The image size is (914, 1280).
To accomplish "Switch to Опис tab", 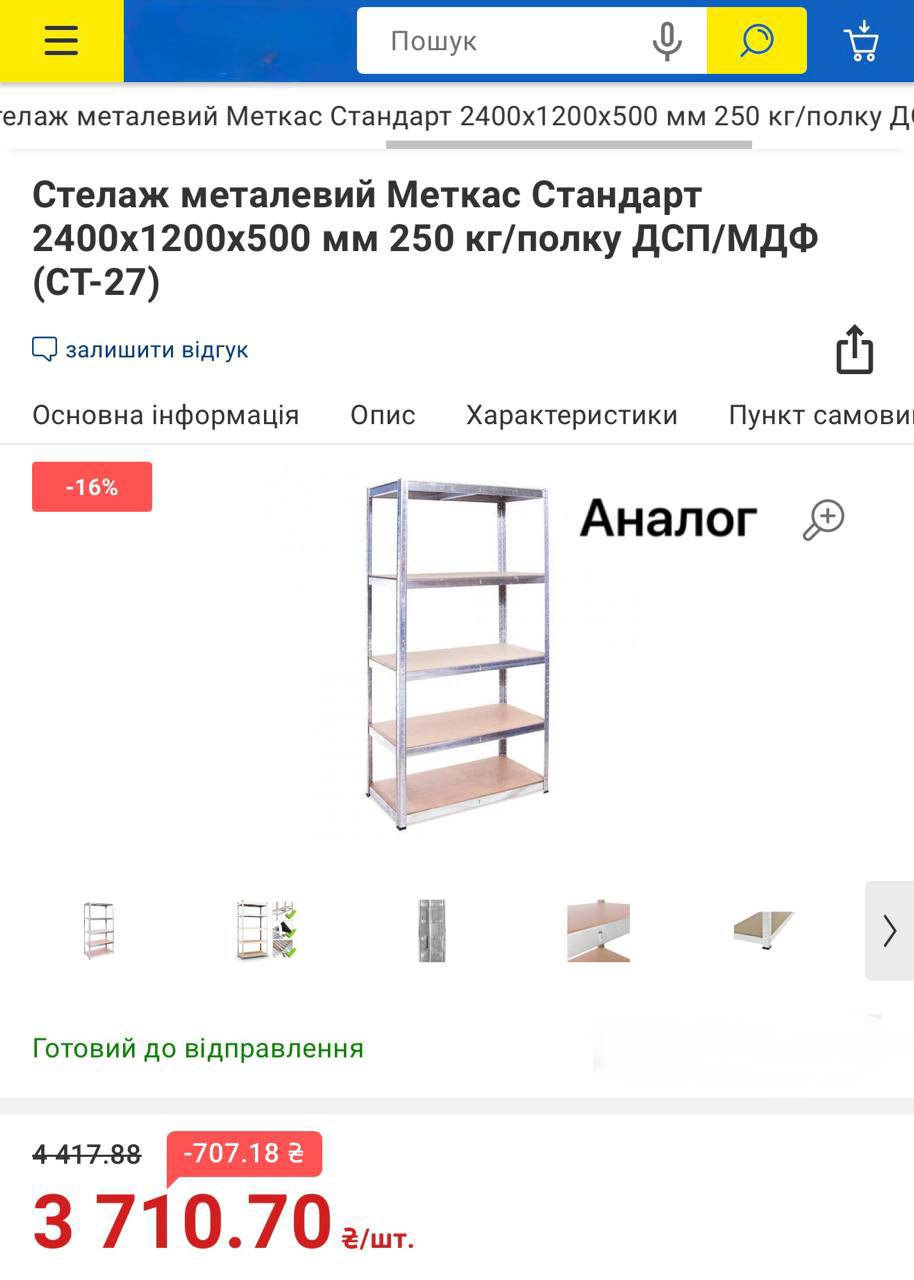I will pyautogui.click(x=383, y=415).
